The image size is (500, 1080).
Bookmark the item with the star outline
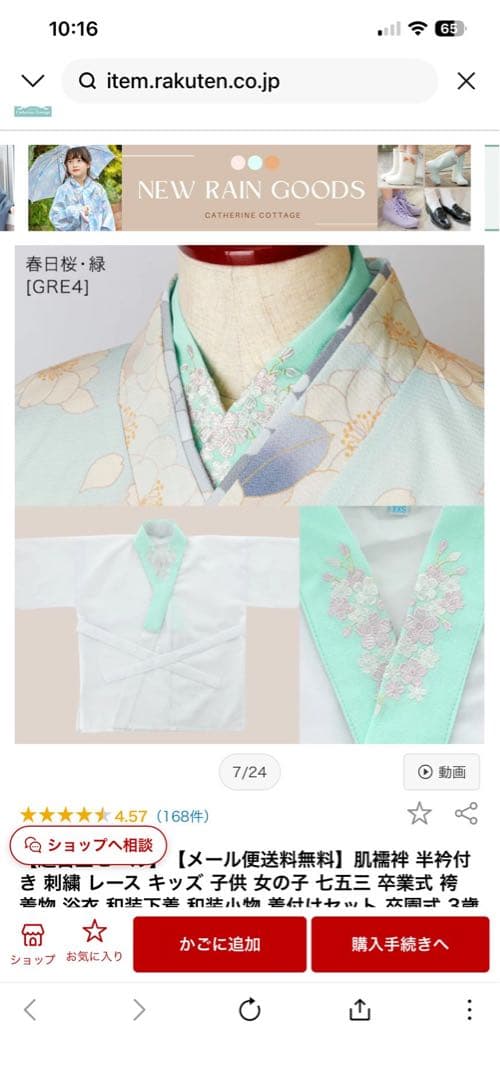click(x=419, y=813)
